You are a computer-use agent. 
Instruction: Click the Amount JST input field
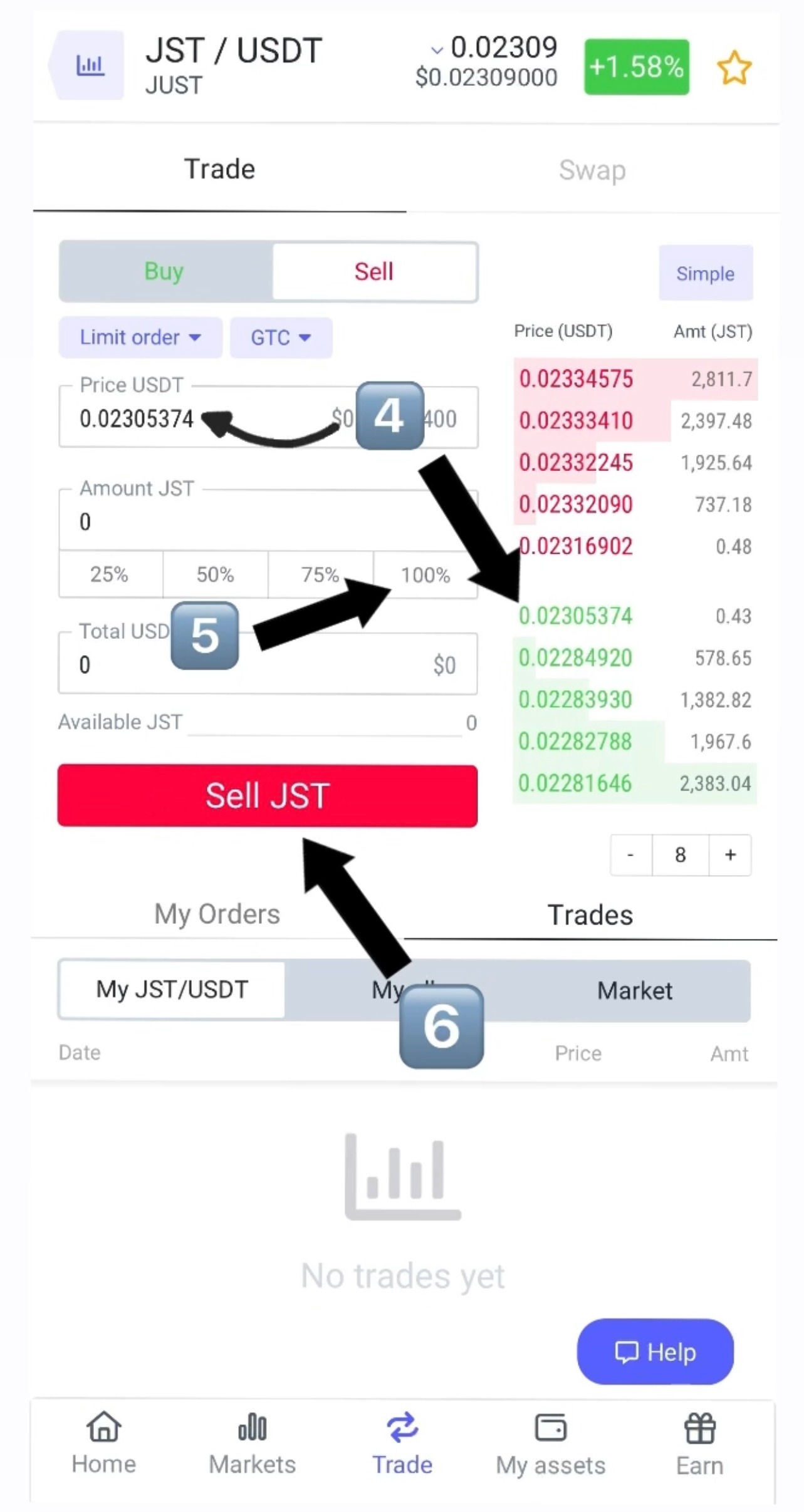pos(188,522)
